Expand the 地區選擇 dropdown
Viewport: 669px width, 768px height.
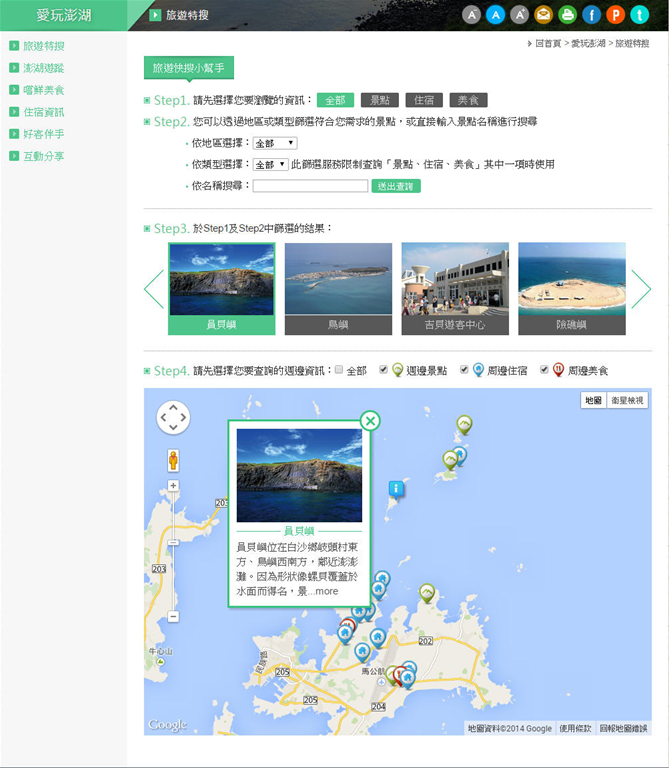275,144
